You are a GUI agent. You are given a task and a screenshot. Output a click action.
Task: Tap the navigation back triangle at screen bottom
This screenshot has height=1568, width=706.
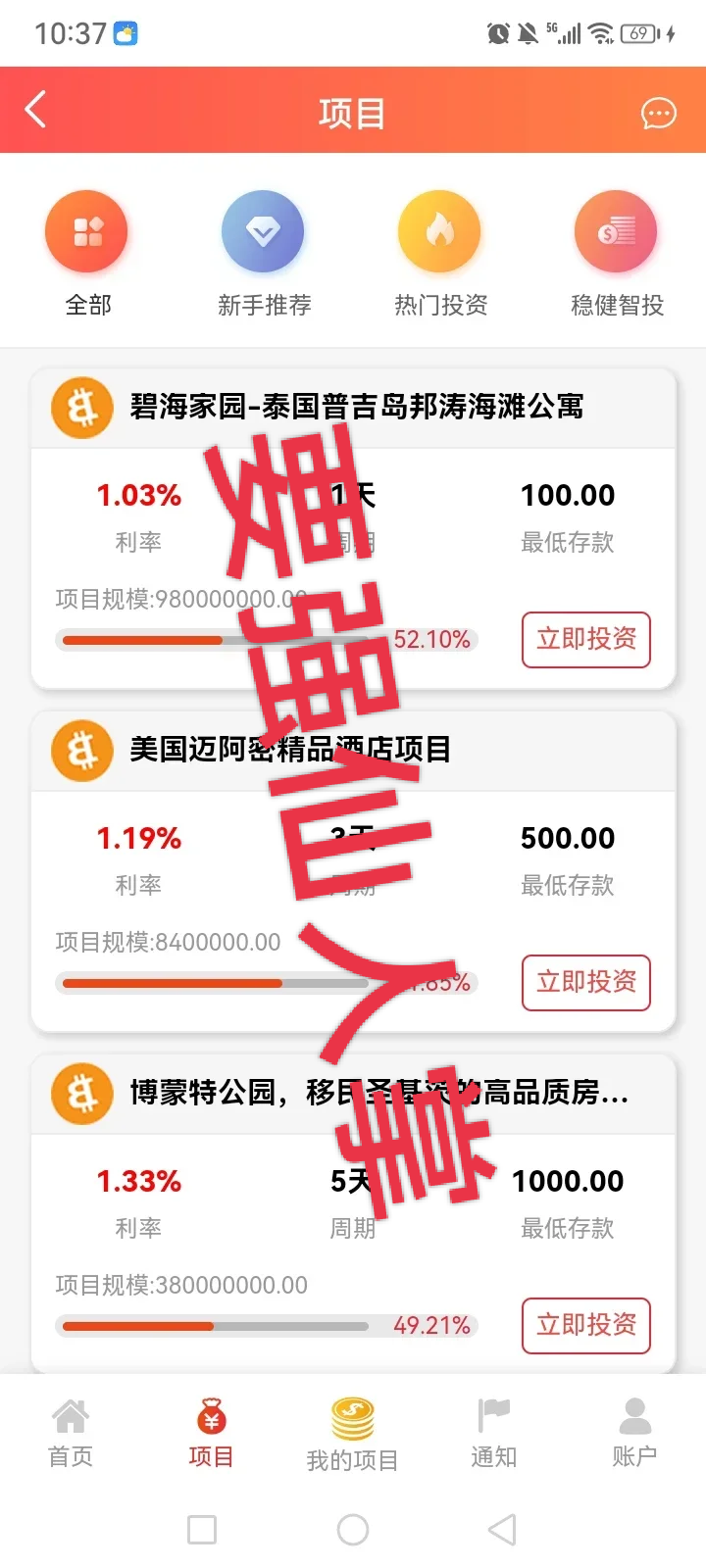501,1528
